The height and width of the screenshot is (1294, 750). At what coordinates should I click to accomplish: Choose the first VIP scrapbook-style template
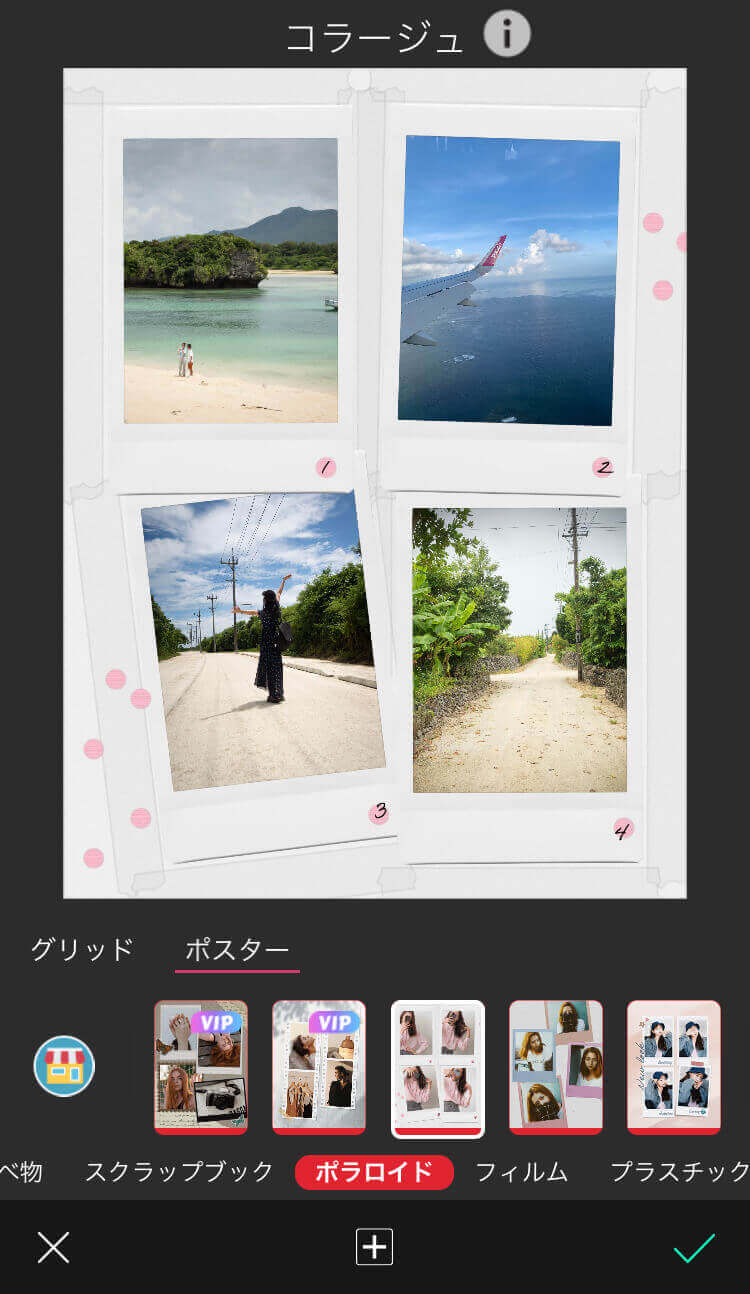(x=201, y=1067)
